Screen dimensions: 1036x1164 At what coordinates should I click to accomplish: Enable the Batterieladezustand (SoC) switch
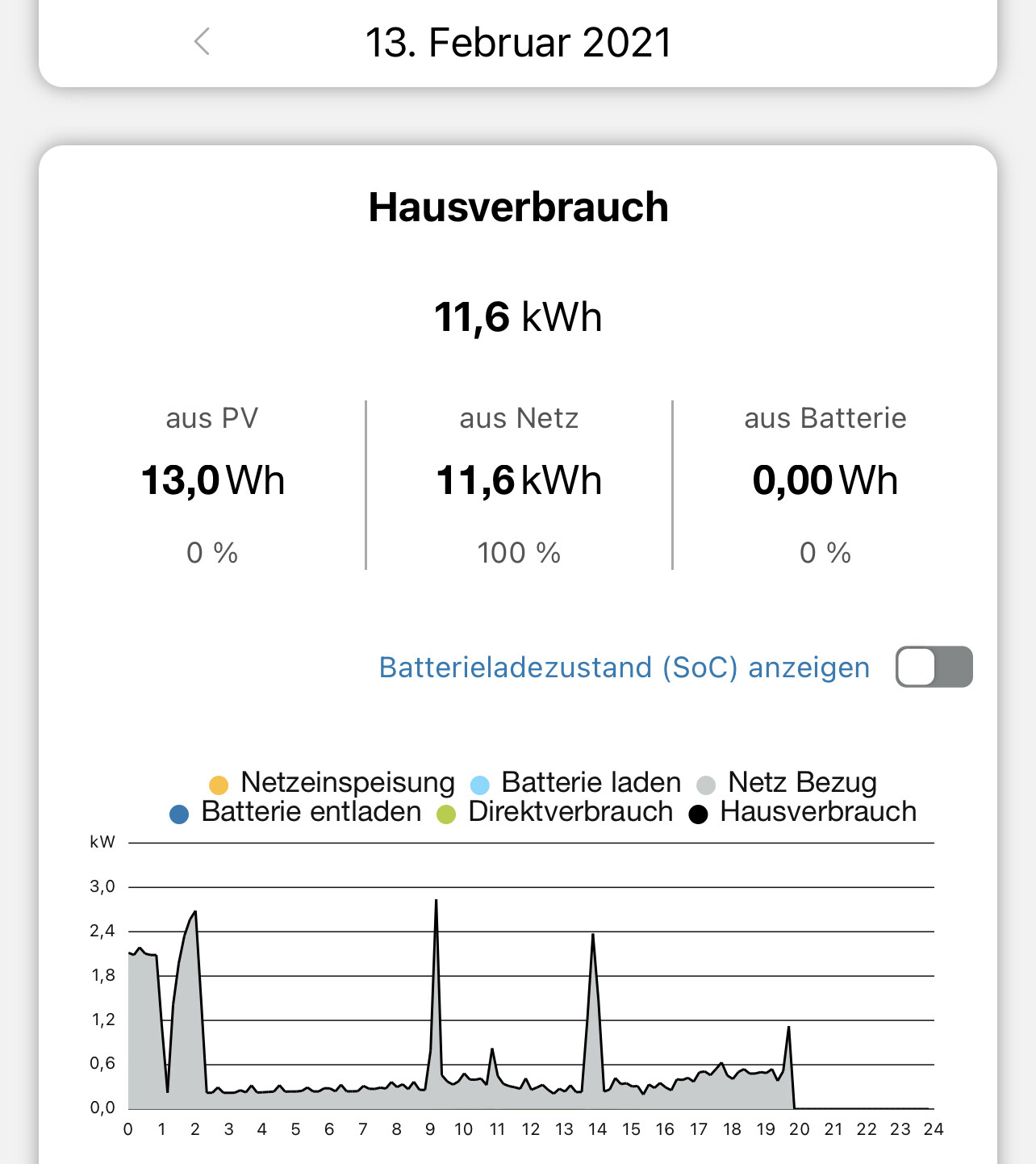coord(934,667)
